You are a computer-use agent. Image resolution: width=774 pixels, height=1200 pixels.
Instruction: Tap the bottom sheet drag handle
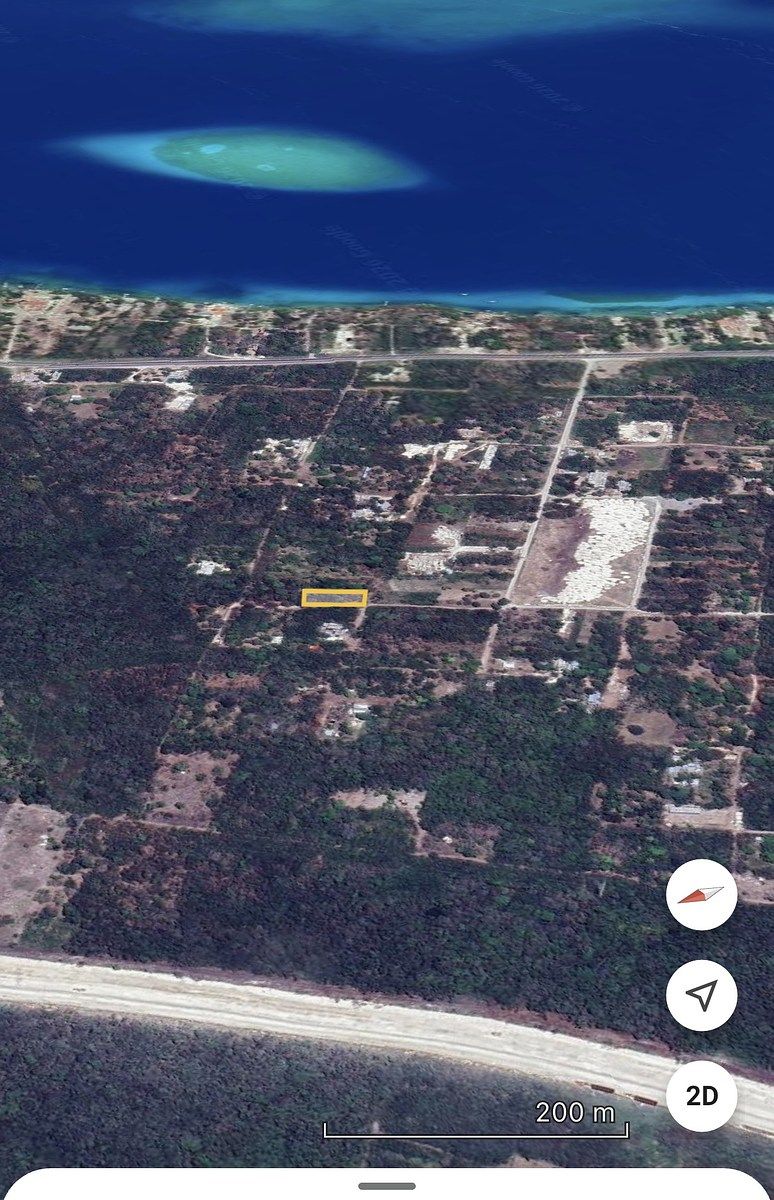pyautogui.click(x=386, y=1186)
